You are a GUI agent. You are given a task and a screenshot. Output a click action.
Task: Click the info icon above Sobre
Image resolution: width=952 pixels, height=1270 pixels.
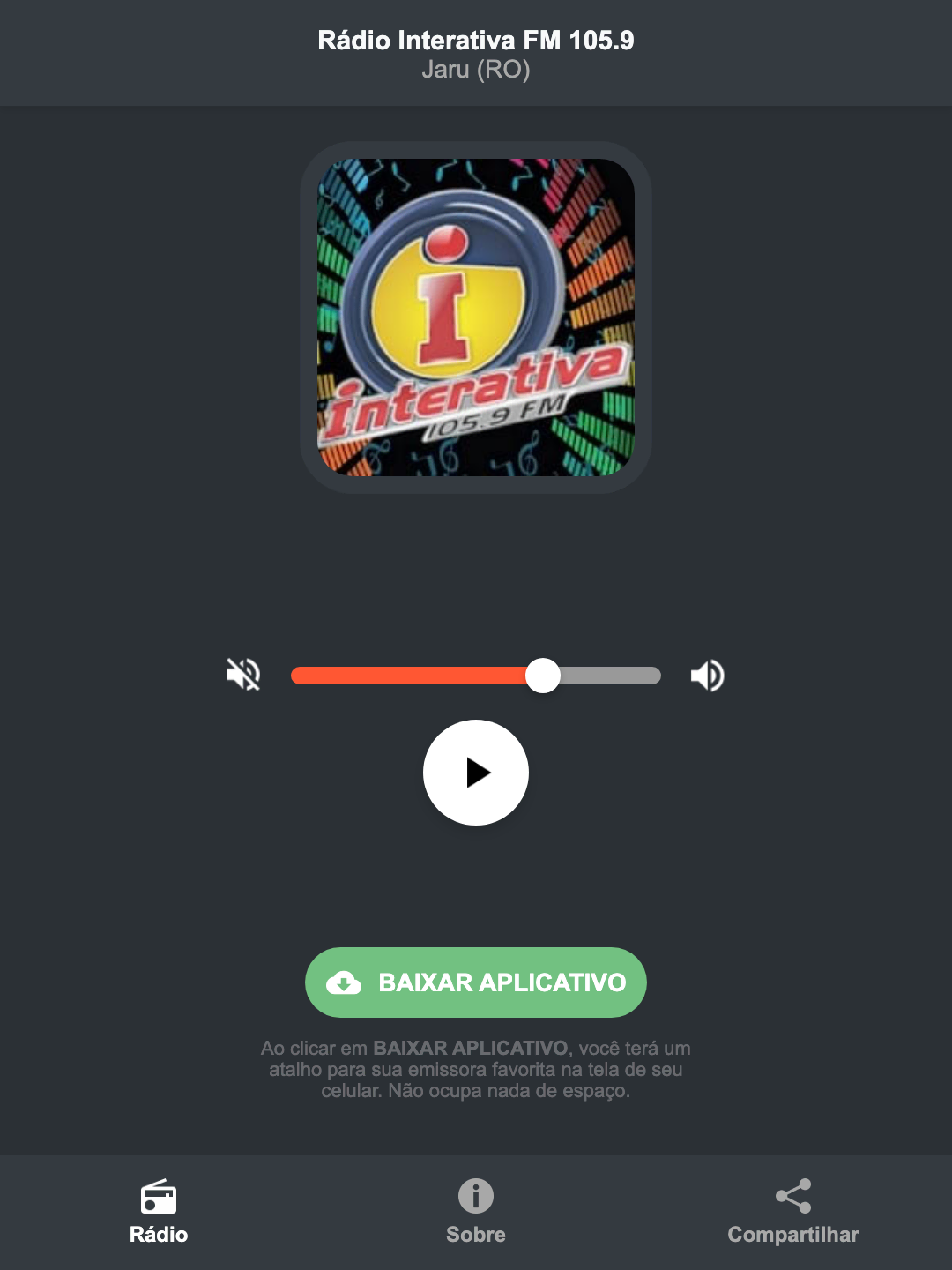point(475,1198)
